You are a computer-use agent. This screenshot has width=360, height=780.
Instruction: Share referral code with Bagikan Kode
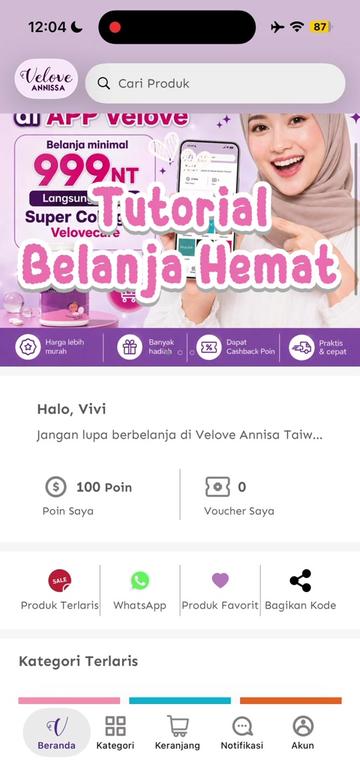pos(300,590)
